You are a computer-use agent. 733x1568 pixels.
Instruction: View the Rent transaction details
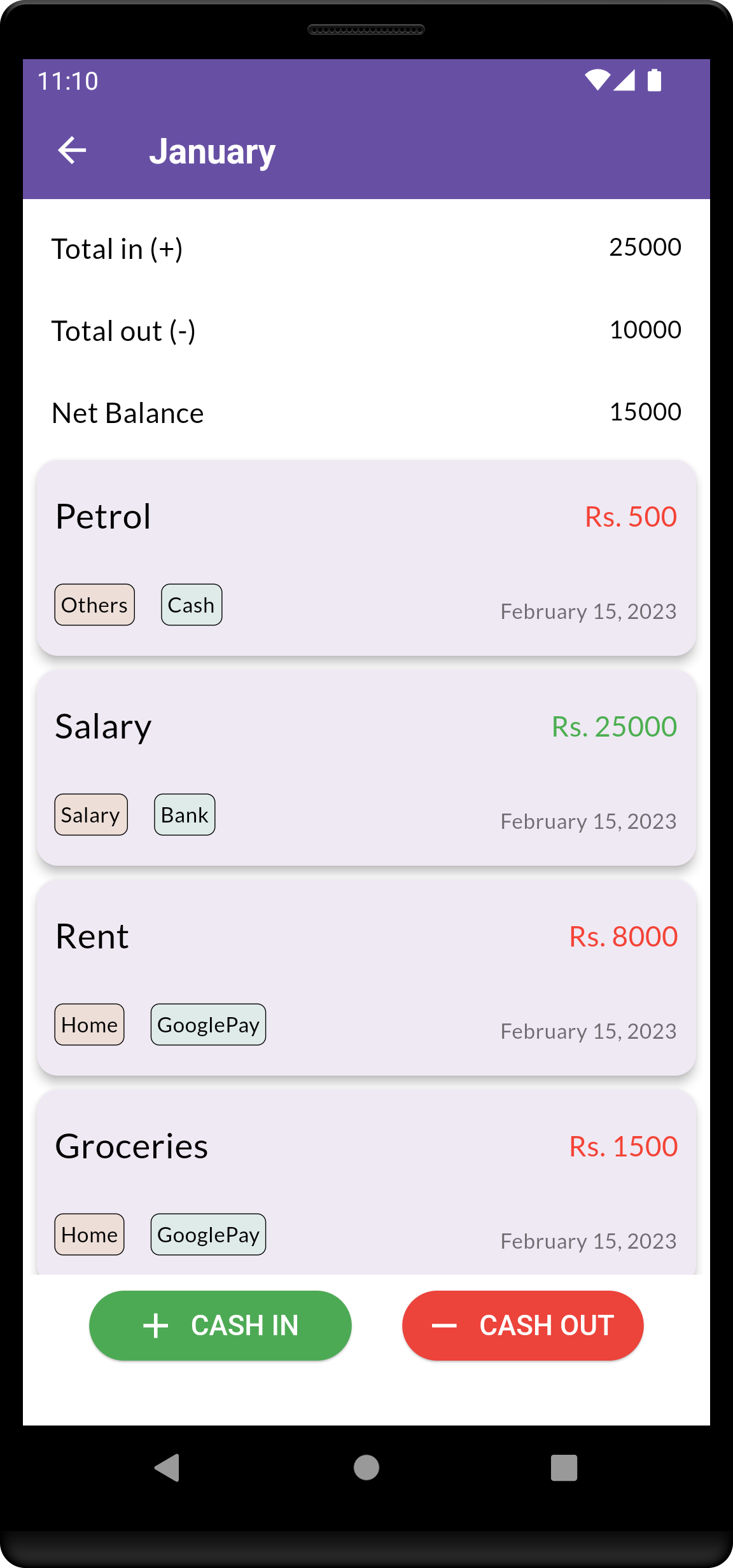(x=366, y=978)
